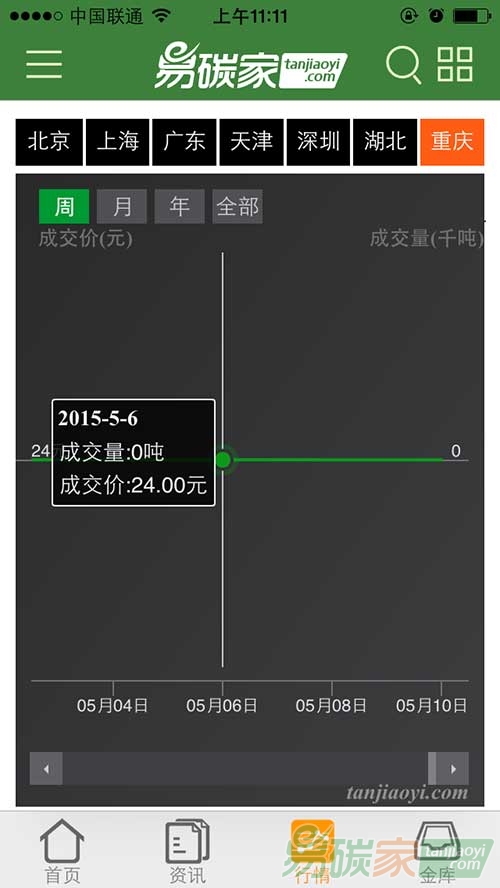Choose the 周 chart range
Viewport: 500px width, 888px height.
click(x=64, y=207)
